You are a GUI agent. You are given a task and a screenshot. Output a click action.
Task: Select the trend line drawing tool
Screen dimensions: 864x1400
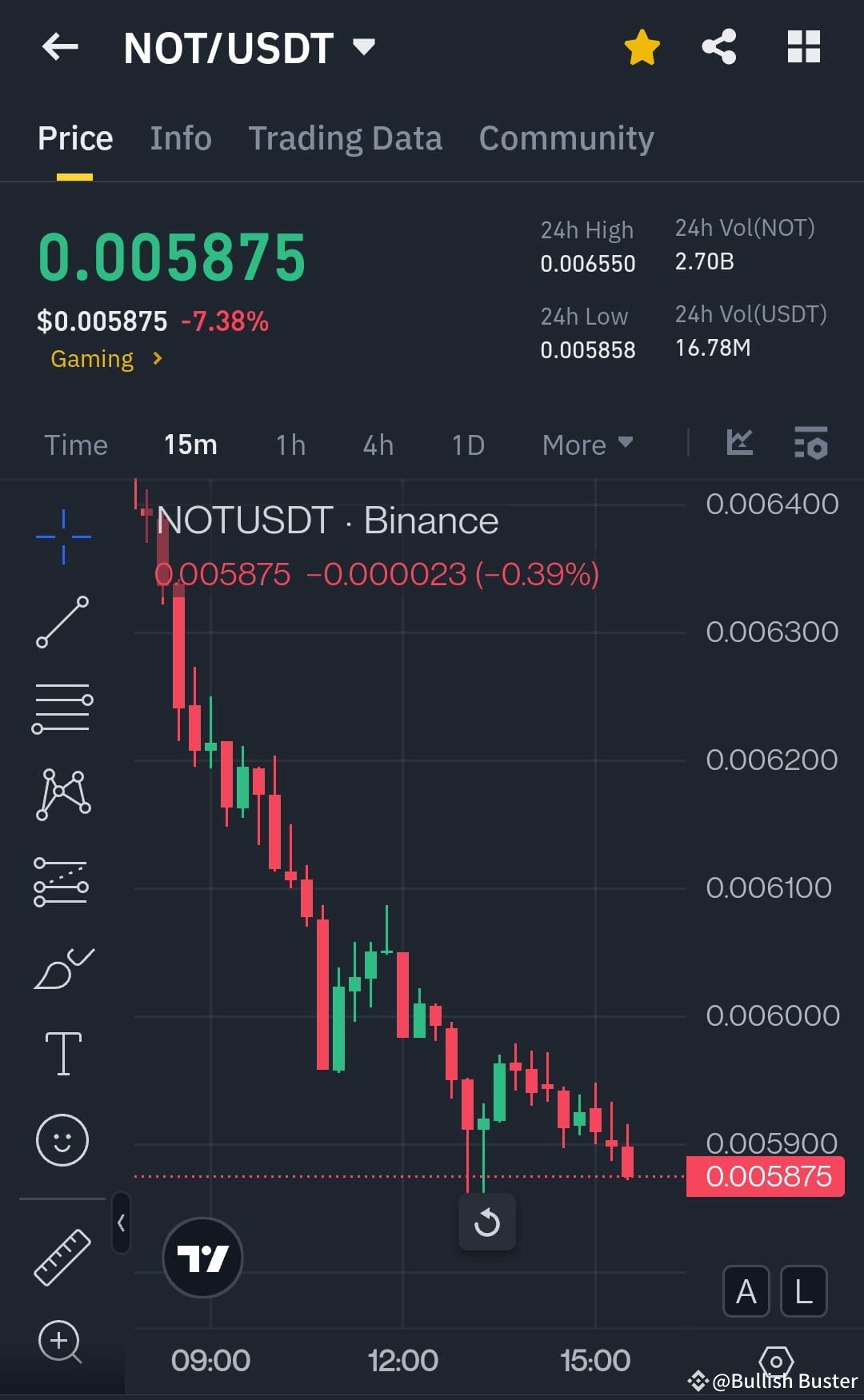pyautogui.click(x=62, y=622)
